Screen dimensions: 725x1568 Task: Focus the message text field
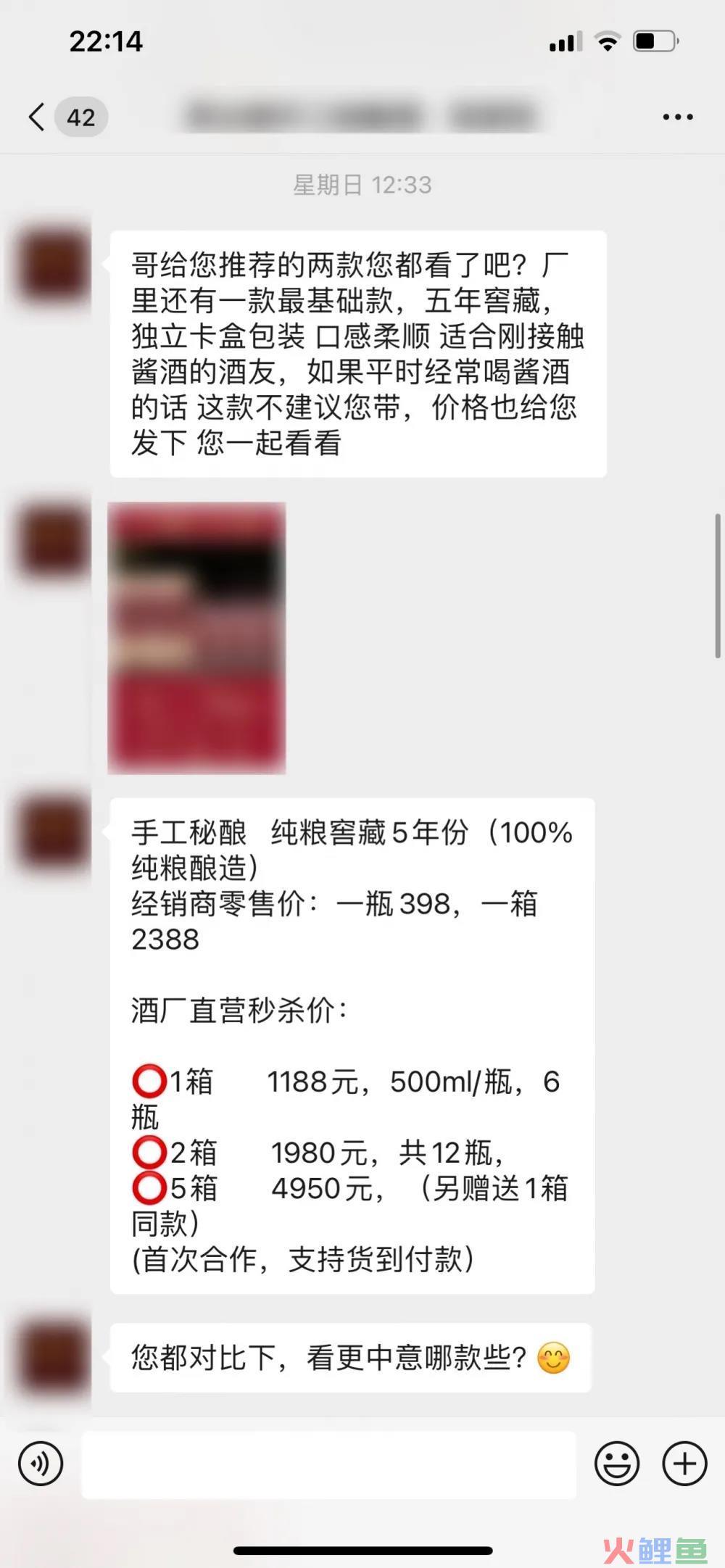point(328,1464)
